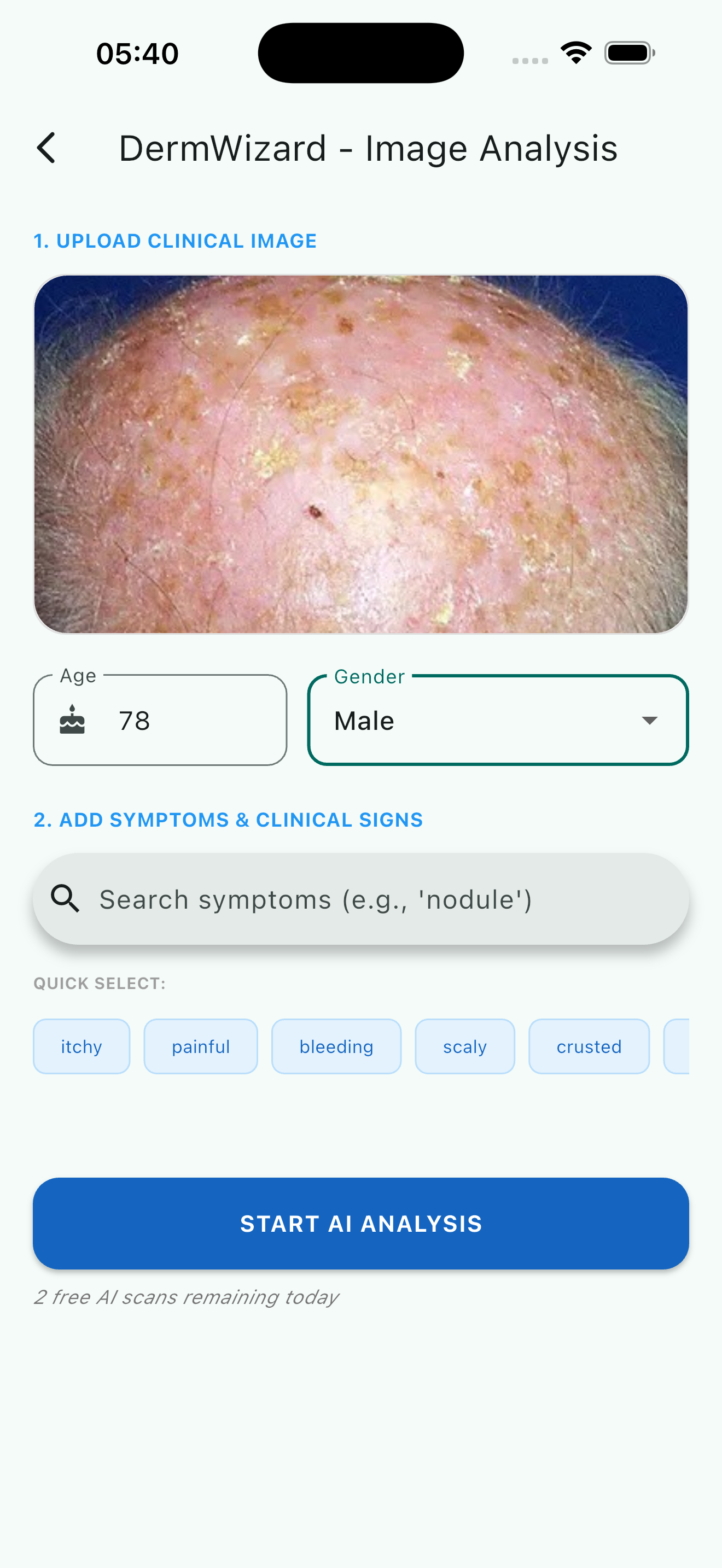Screen dimensions: 722x1568
Task: Enable the 'bleeding' quick select symptom
Action: 336,1046
